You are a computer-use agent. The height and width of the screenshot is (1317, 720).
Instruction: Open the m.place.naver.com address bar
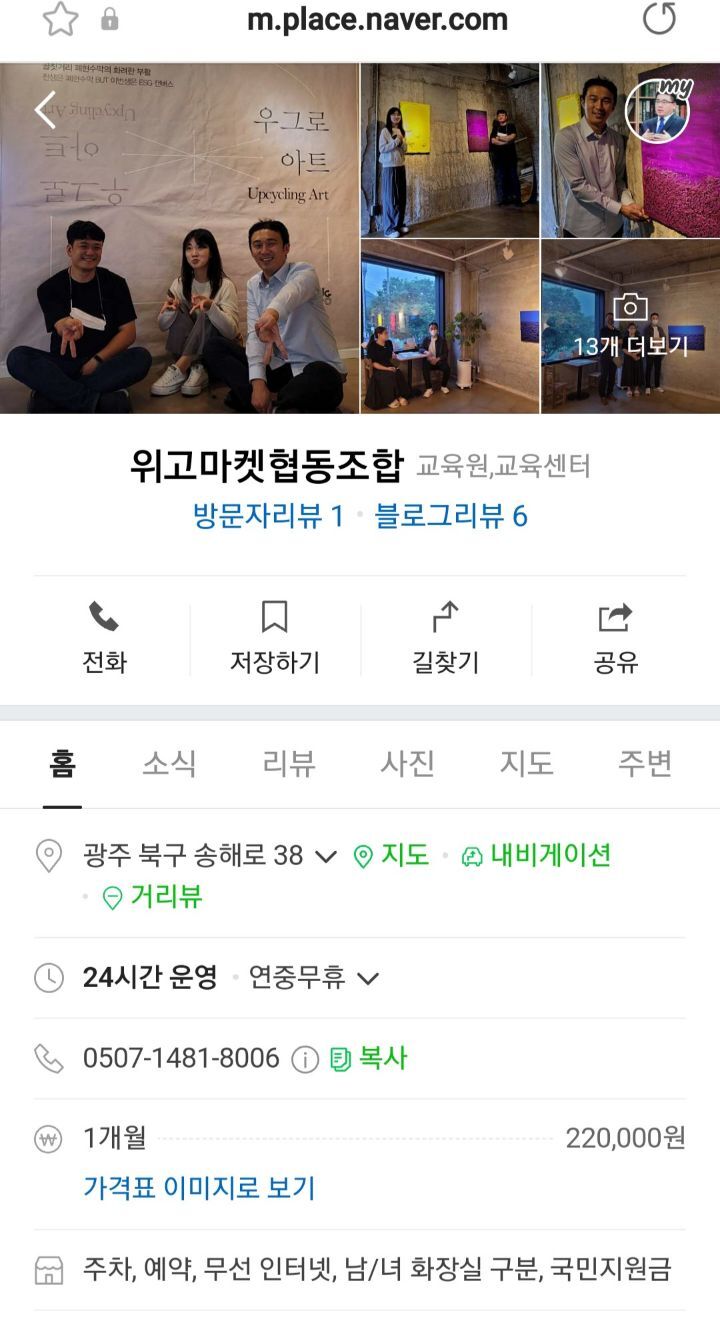click(x=377, y=19)
